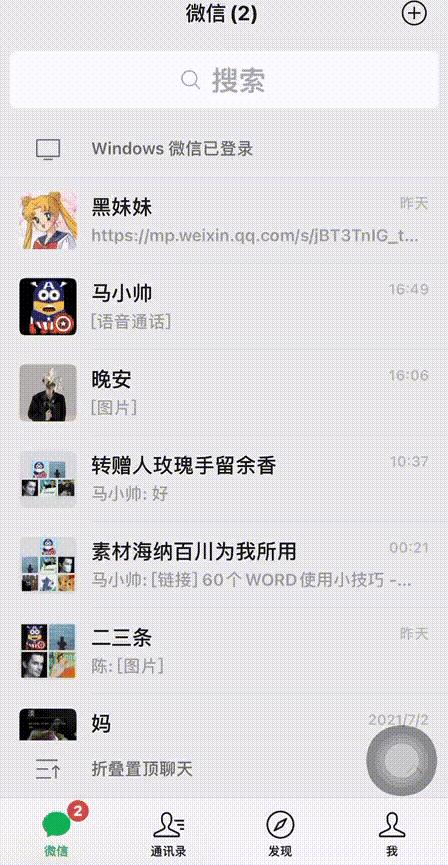Open the chat with 妈

click(x=224, y=722)
